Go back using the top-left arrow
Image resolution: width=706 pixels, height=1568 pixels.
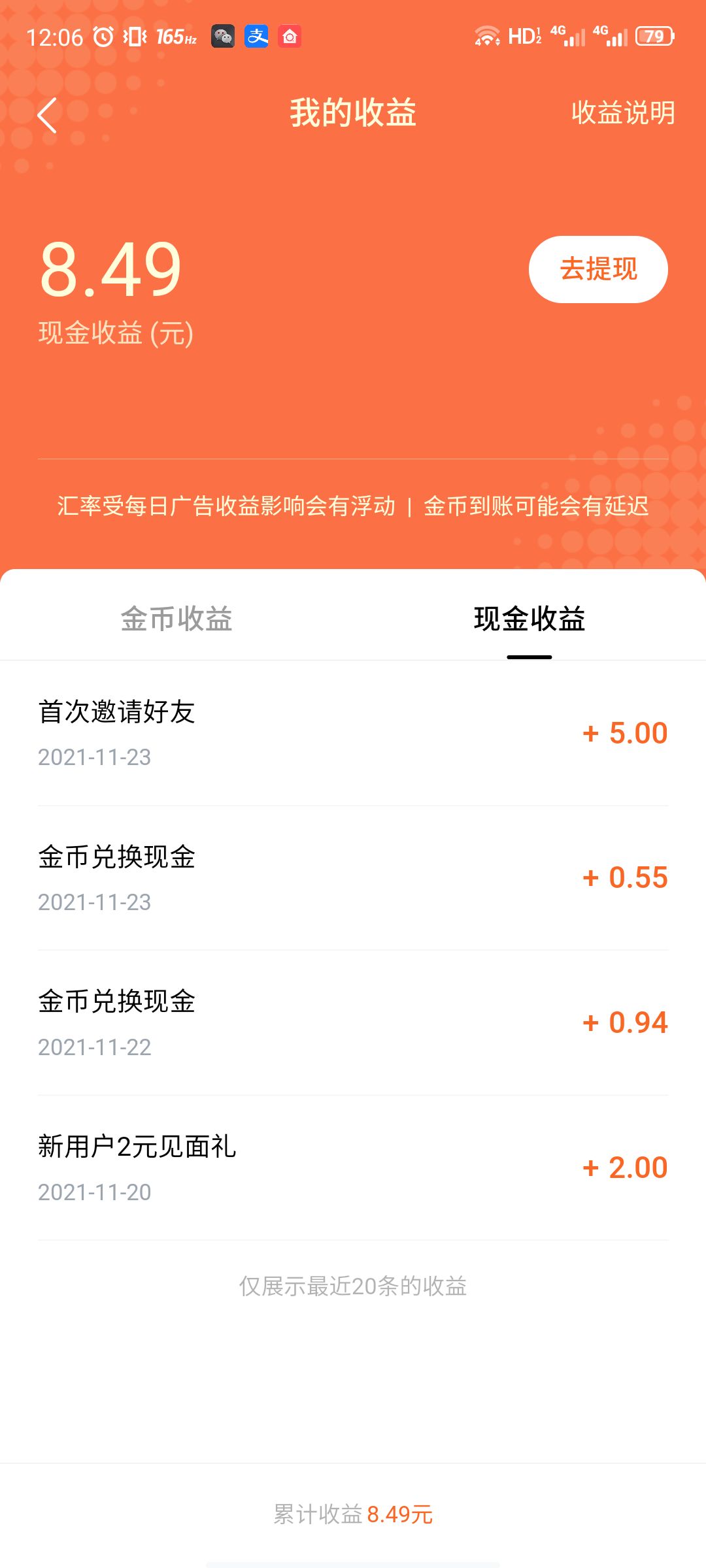pos(47,115)
